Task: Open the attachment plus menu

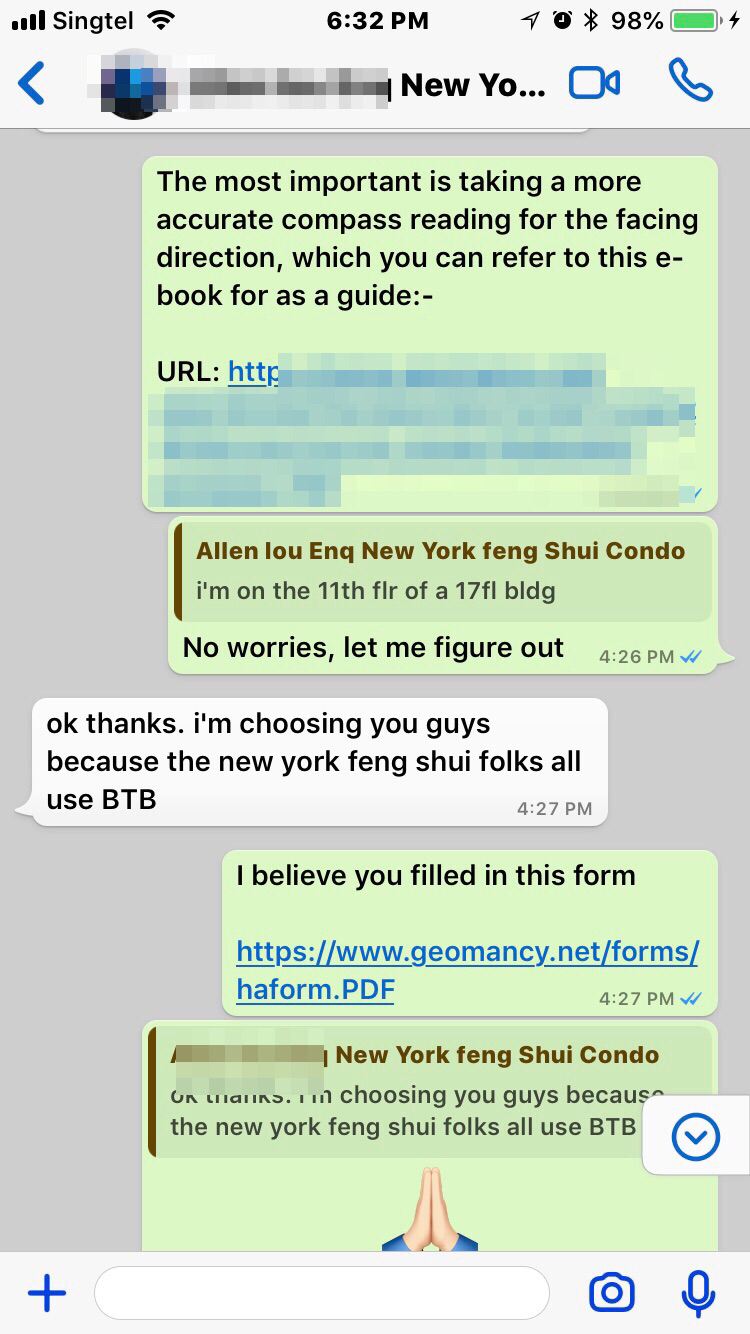Action: pos(46,1293)
